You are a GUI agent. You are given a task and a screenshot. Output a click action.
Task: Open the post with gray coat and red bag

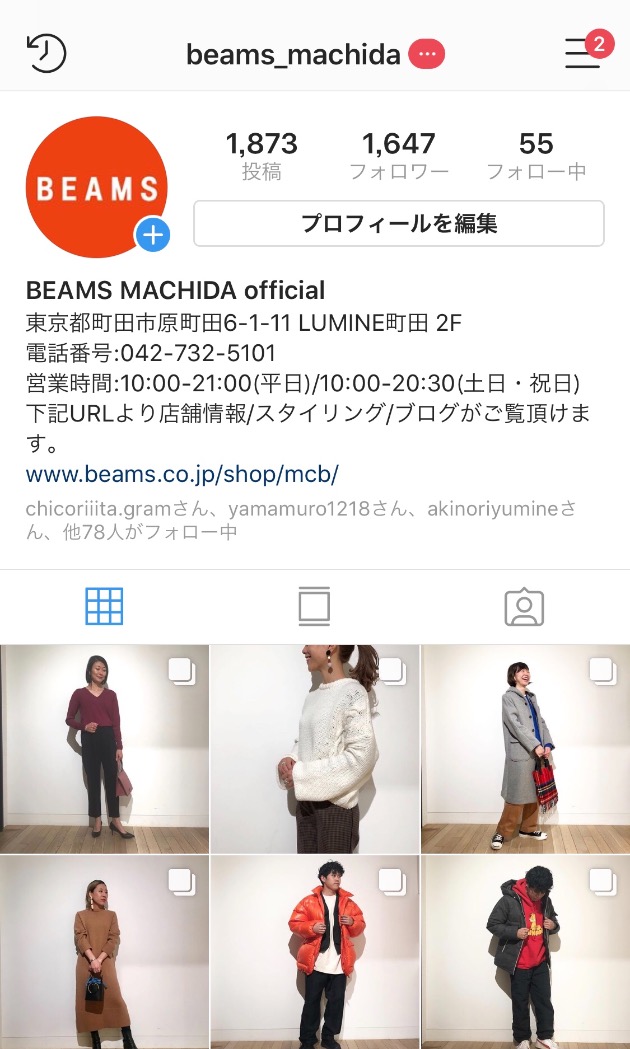click(525, 748)
